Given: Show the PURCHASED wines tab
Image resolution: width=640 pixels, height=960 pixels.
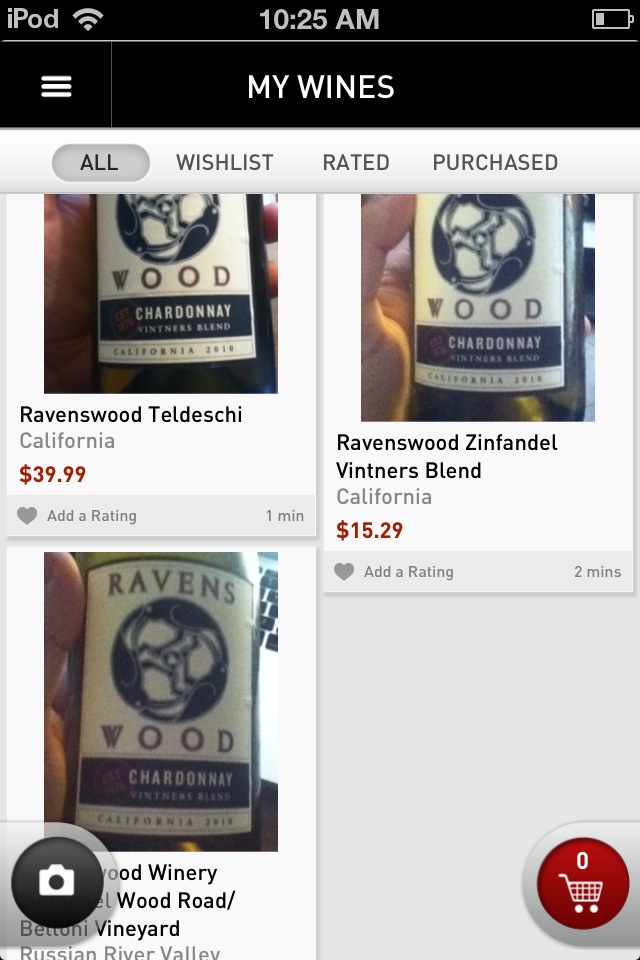Looking at the screenshot, I should coord(495,163).
